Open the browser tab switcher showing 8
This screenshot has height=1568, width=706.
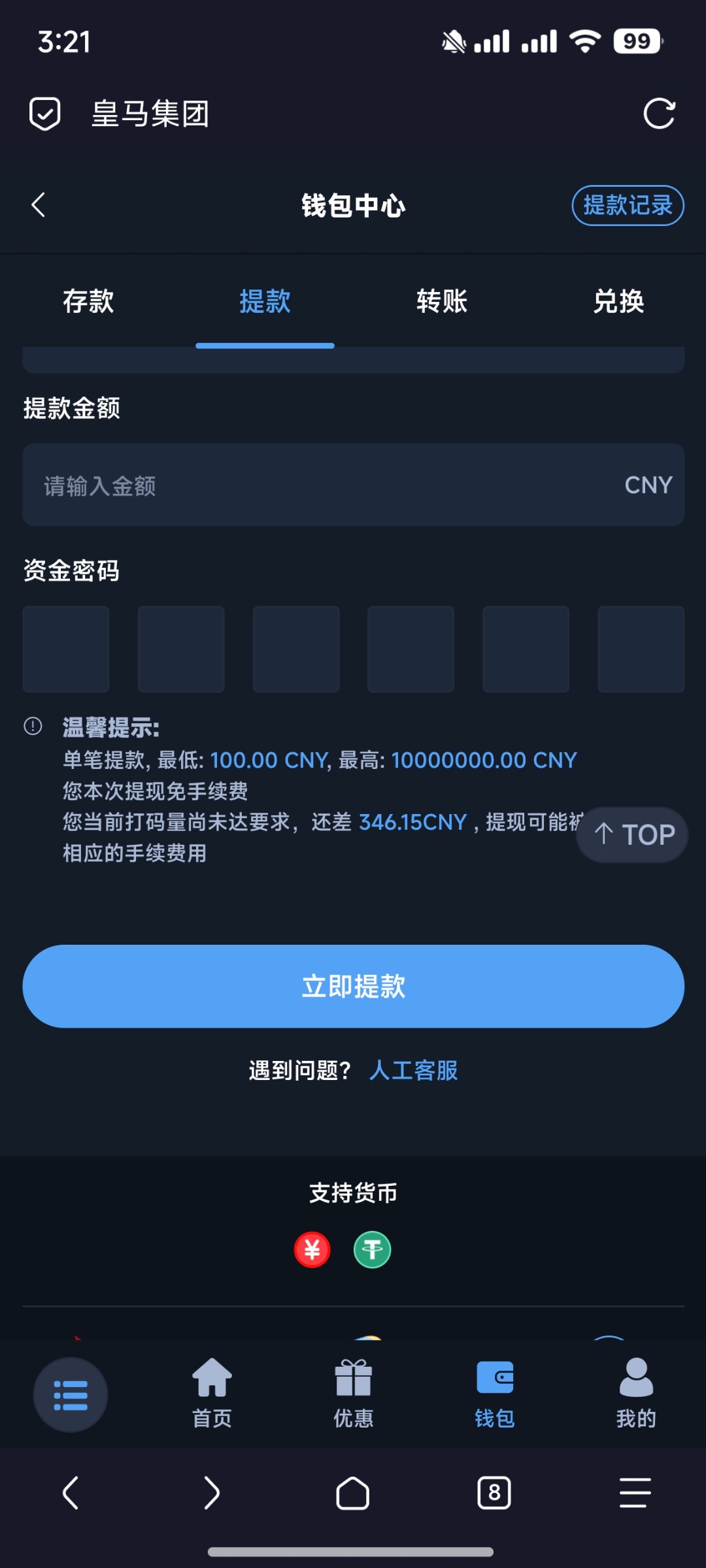click(x=494, y=1493)
